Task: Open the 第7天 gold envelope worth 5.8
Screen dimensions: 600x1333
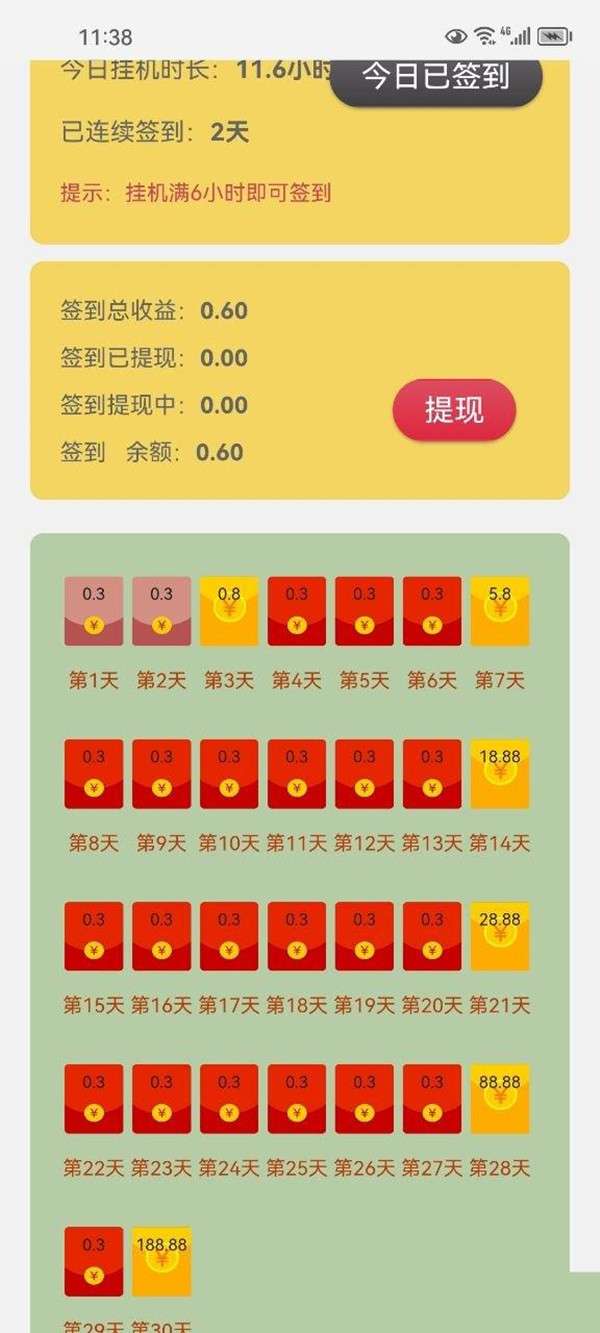Action: (x=500, y=611)
